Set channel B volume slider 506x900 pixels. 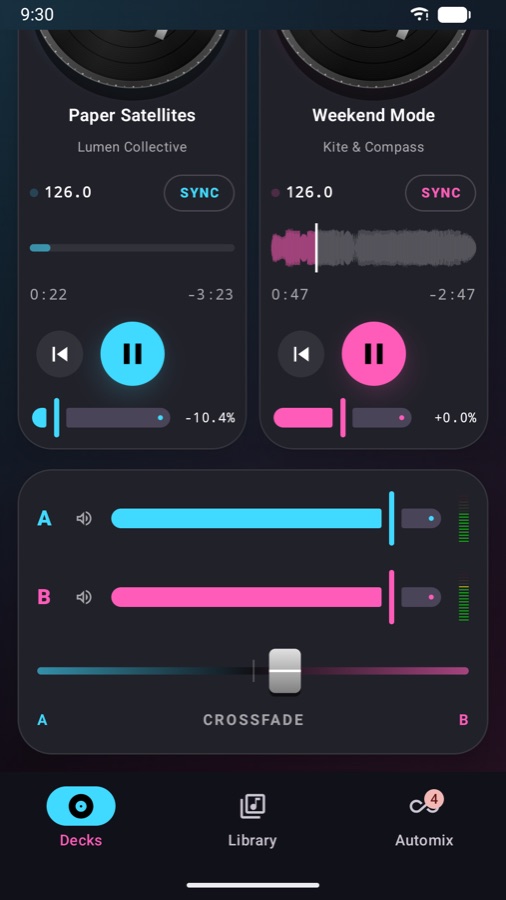[276, 597]
